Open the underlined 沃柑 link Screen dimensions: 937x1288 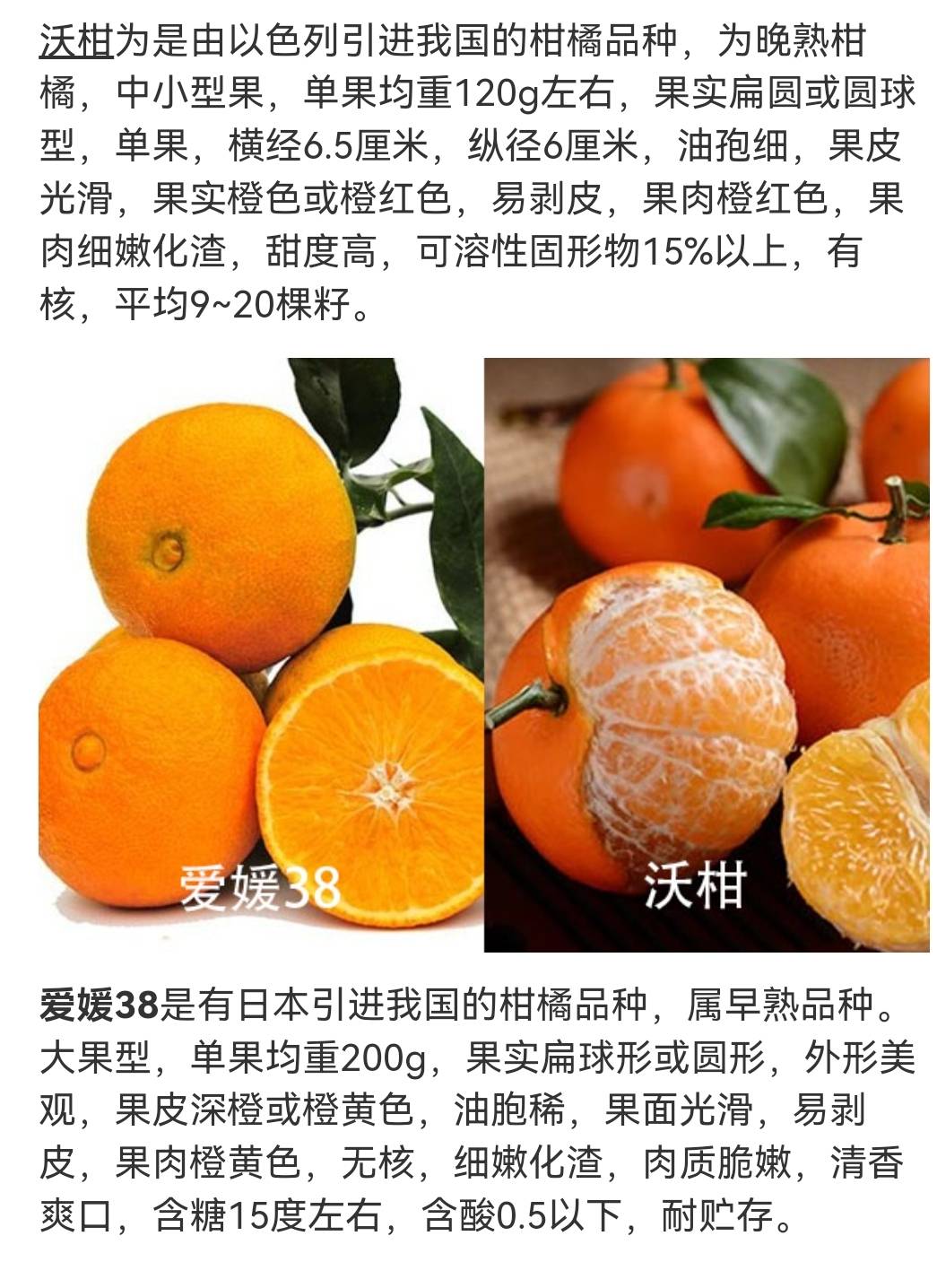tap(76, 41)
